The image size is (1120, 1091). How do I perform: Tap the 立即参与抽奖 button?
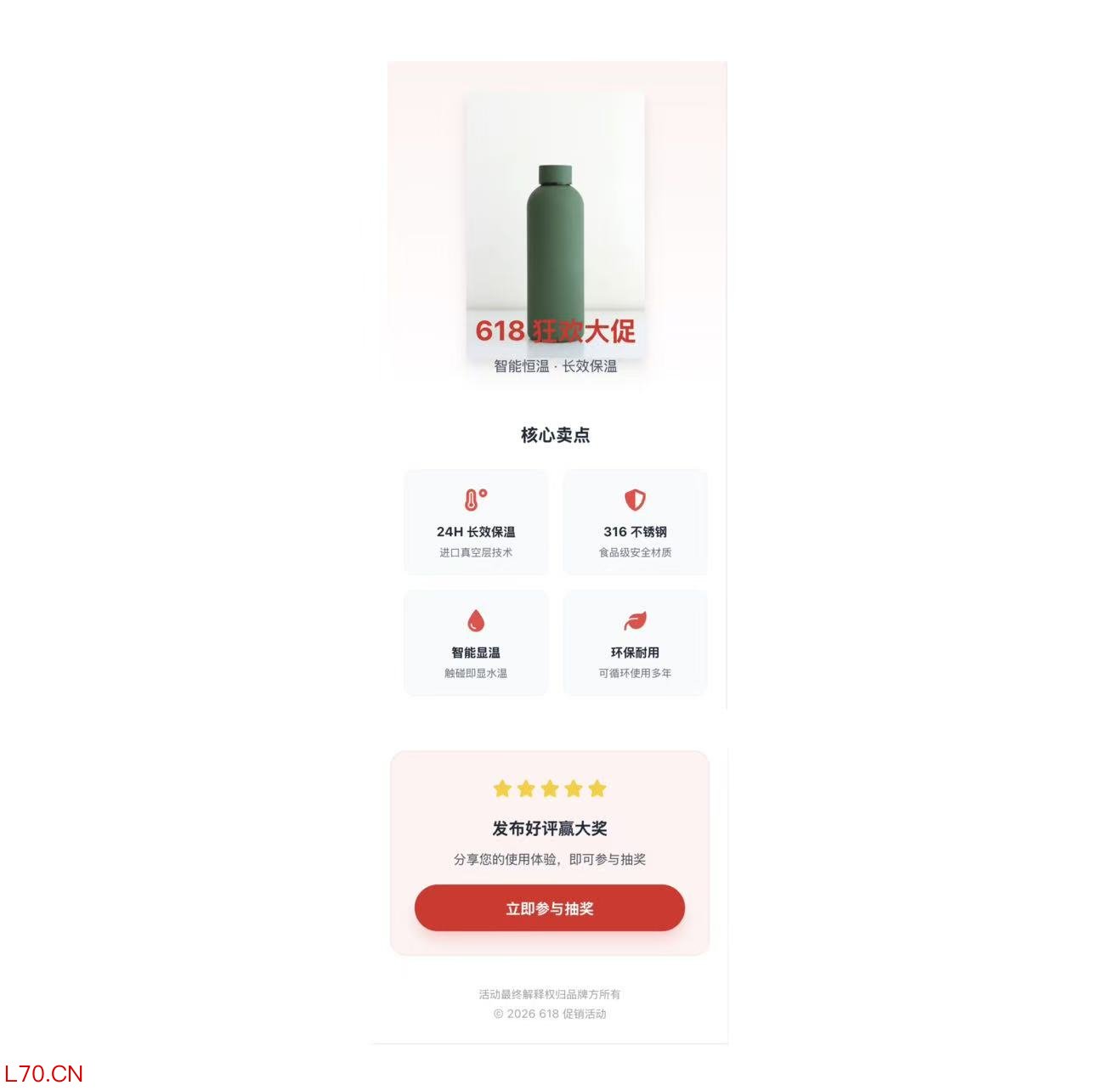point(549,908)
